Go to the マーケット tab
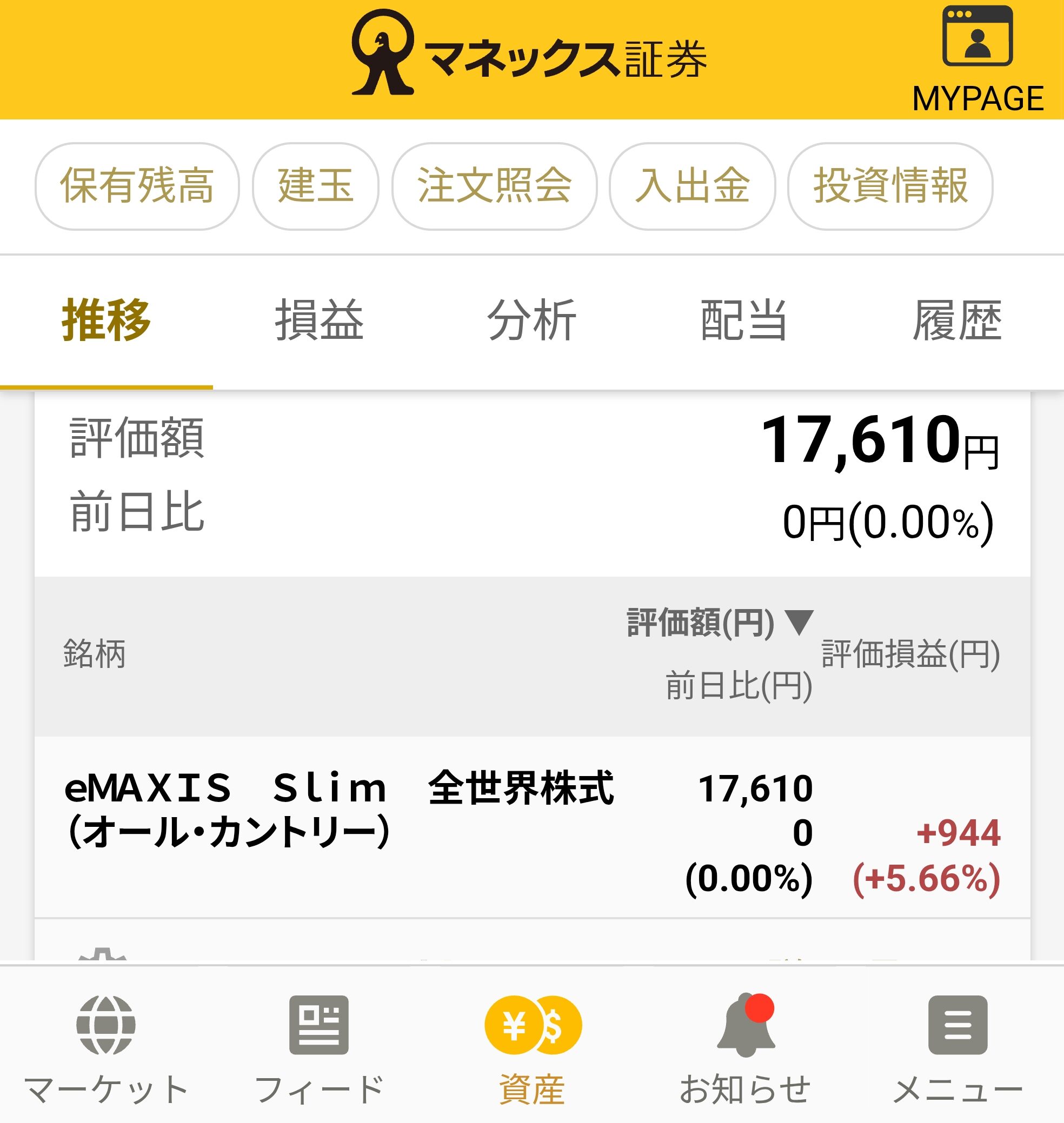The height and width of the screenshot is (1123, 1064). click(x=106, y=1049)
